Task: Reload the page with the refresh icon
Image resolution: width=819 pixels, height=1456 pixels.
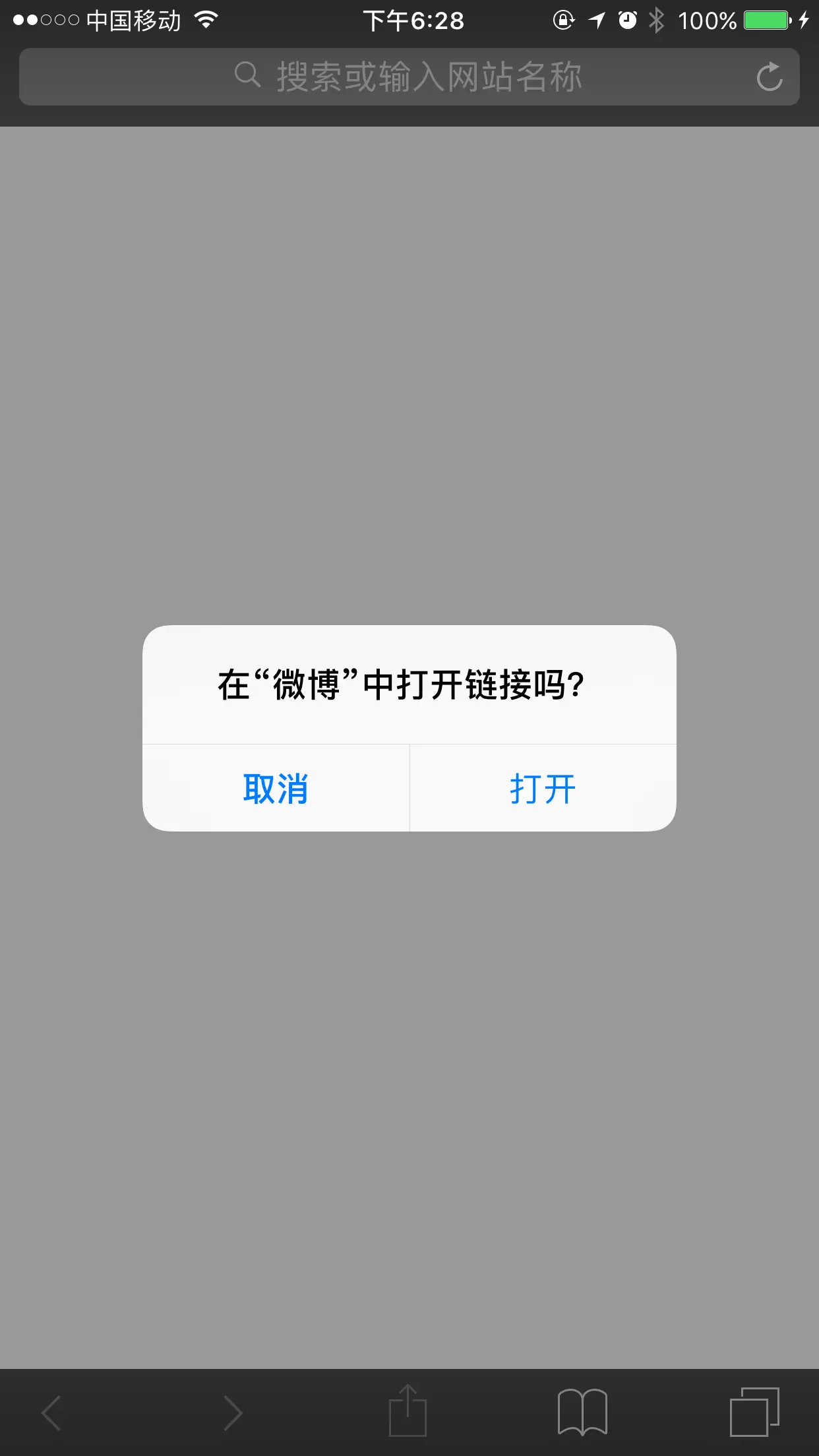Action: pos(769,76)
